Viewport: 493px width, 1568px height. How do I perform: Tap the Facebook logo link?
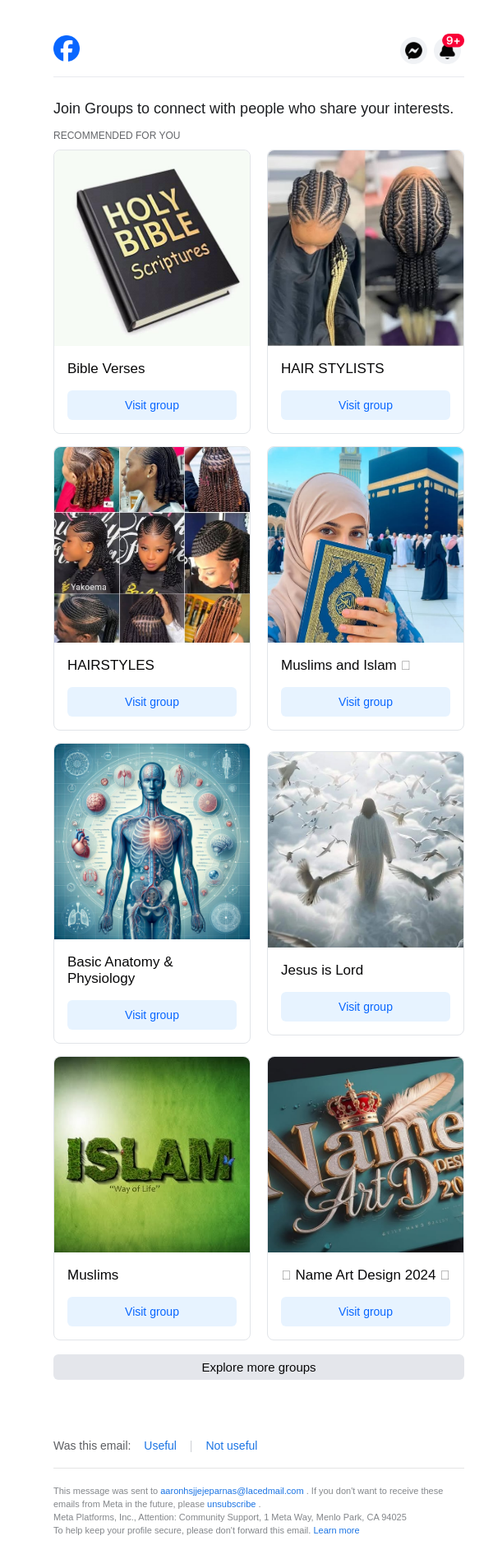67,49
